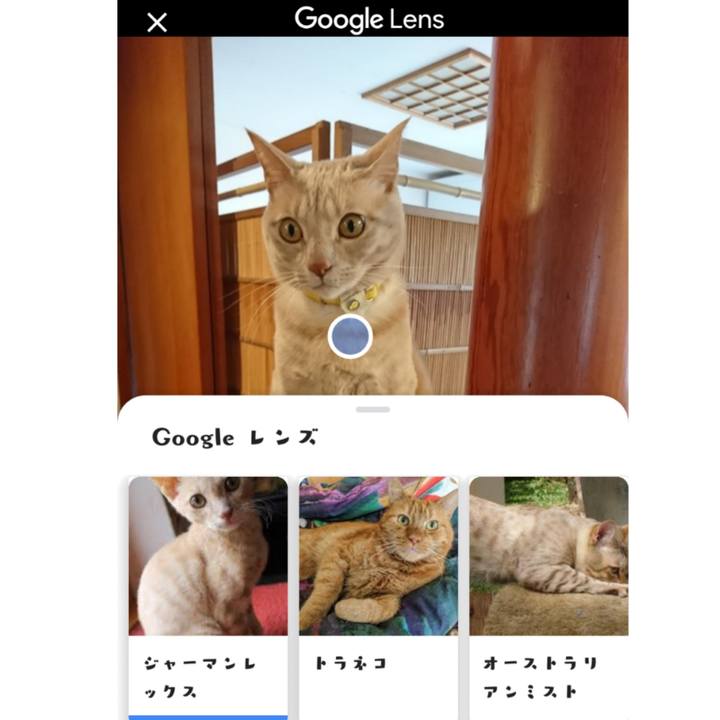Open the ジャーマンレックス result card
The image size is (720, 720).
coord(208,590)
